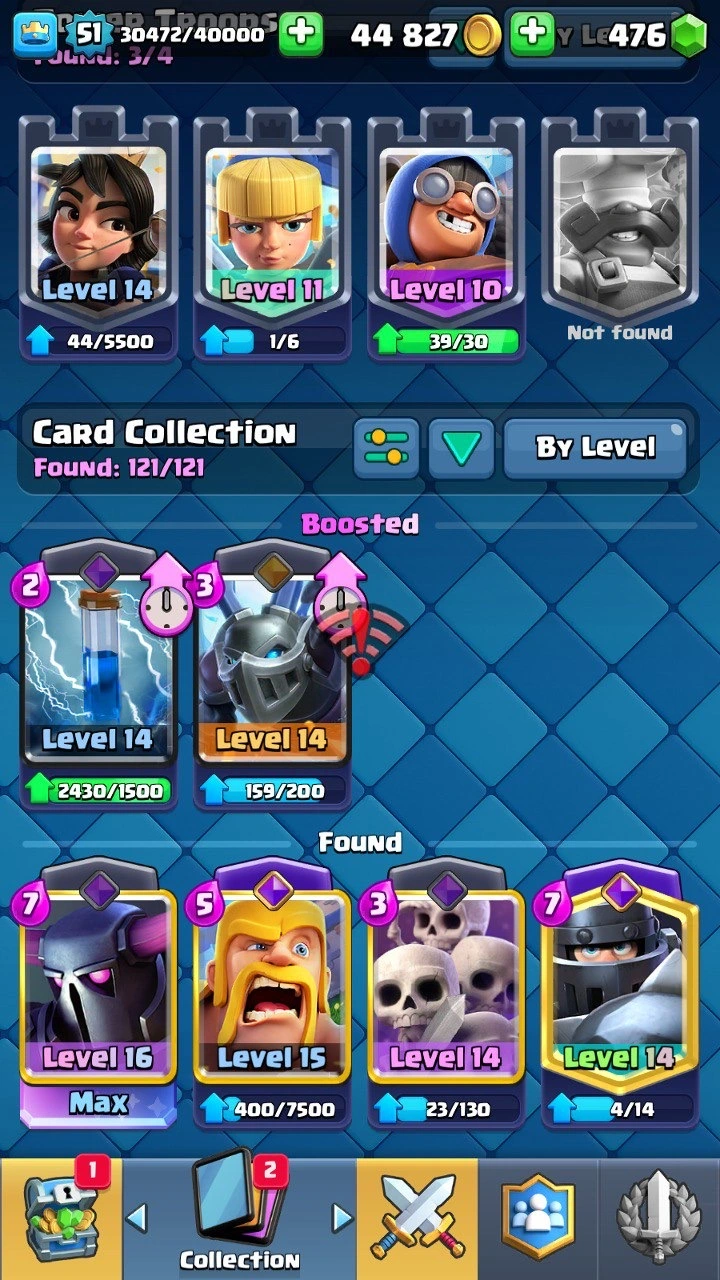
Task: Select the boosted Mega Knight card
Action: (272, 670)
